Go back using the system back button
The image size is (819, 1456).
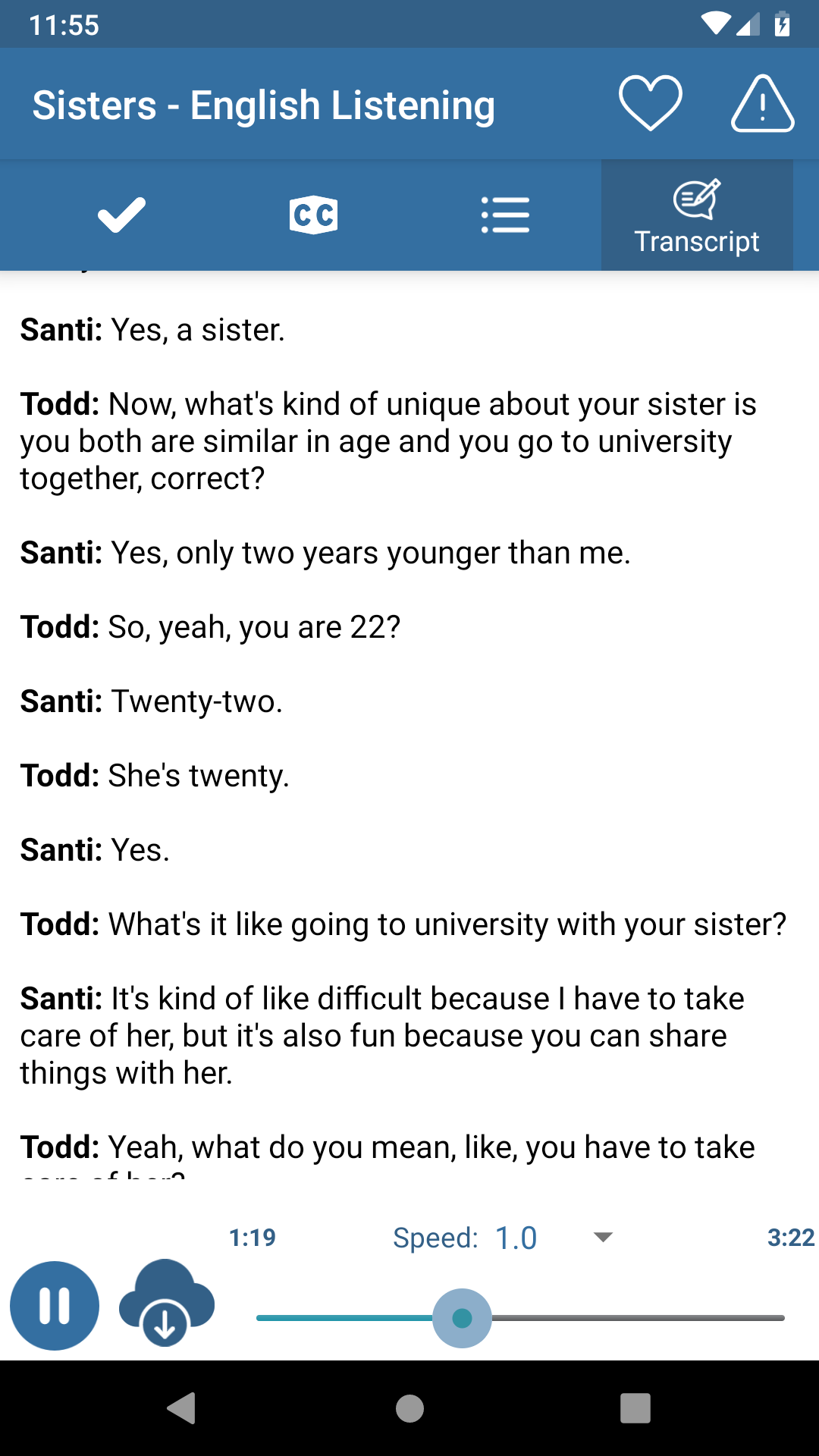[182, 1408]
